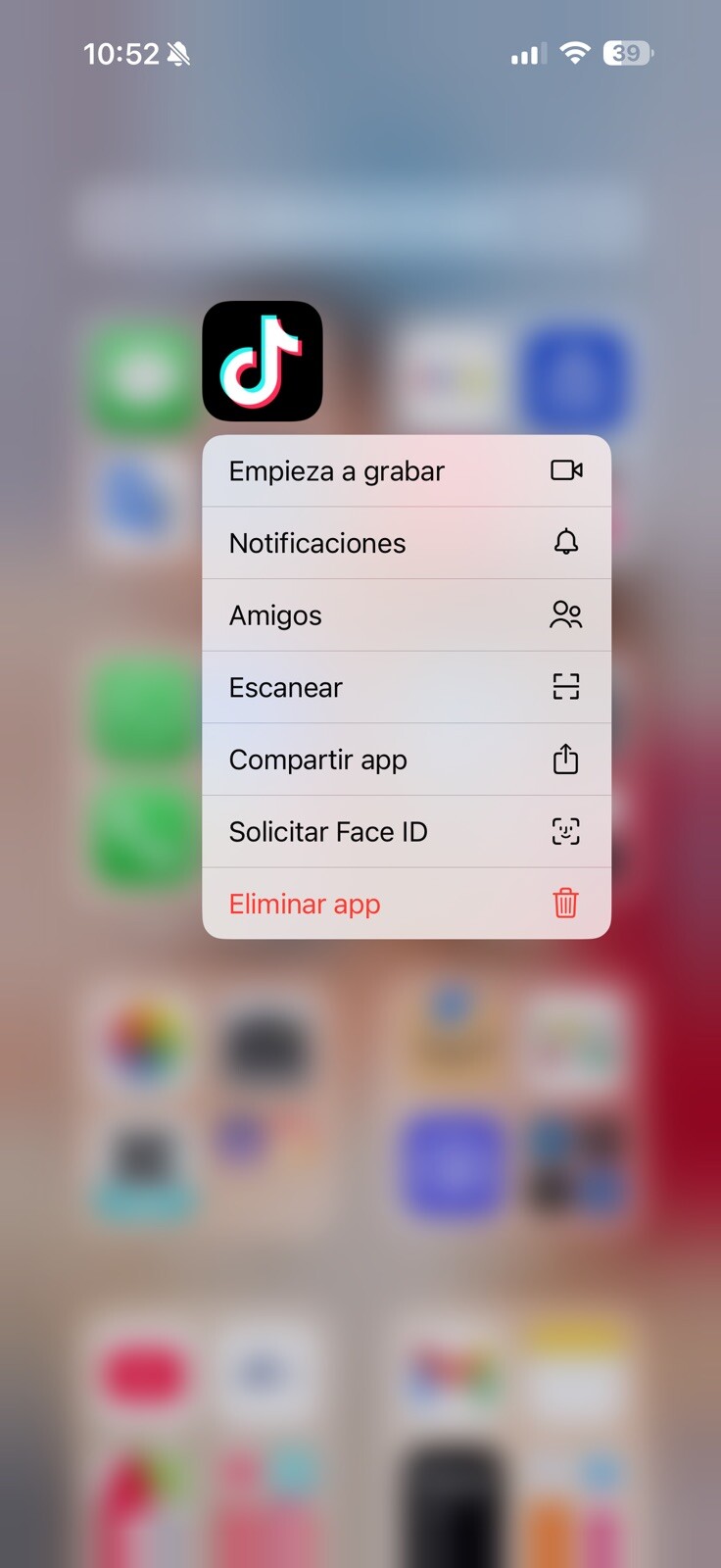Image resolution: width=721 pixels, height=1568 pixels.
Task: Tap Eliminar app to delete TikTok
Action: pos(406,904)
